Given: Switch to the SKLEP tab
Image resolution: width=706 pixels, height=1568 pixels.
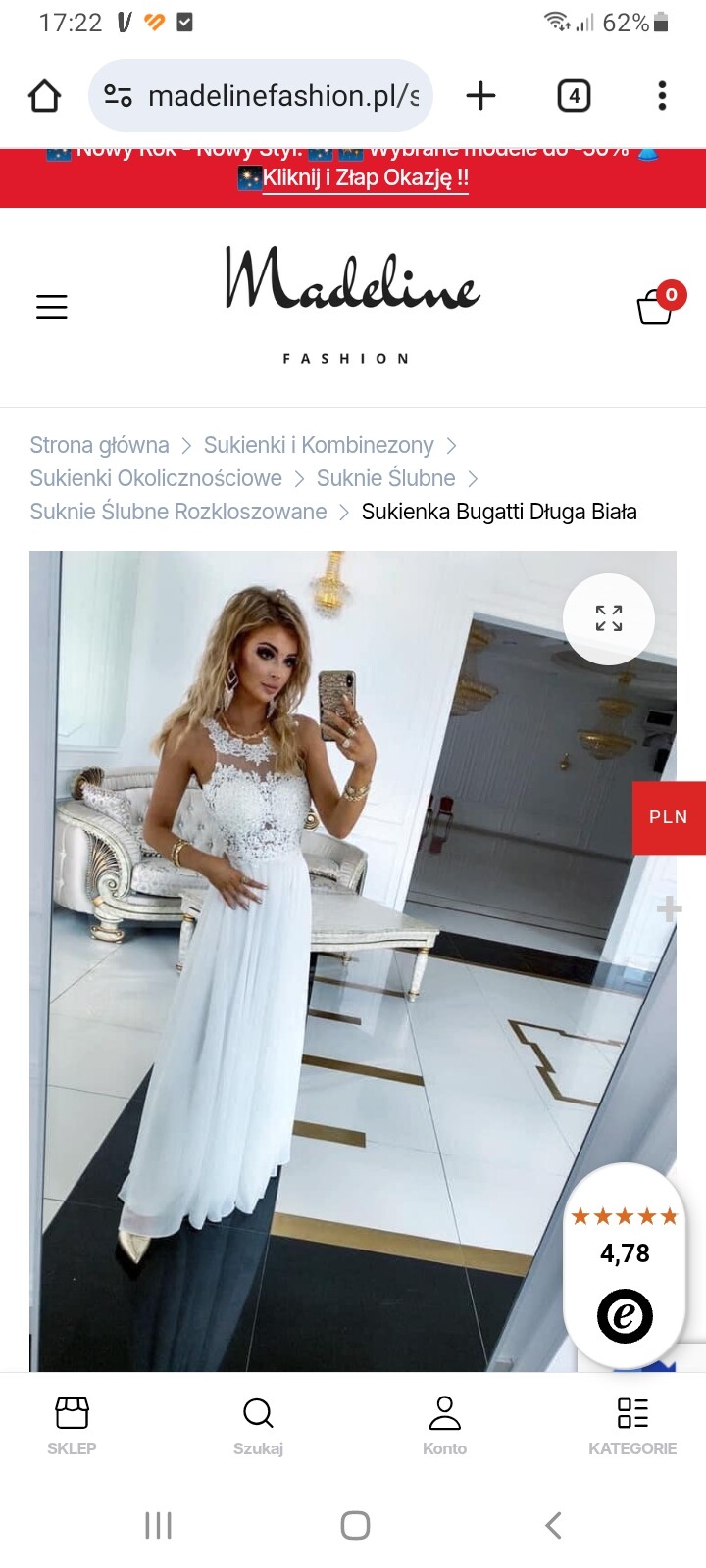Looking at the screenshot, I should click(72, 1426).
